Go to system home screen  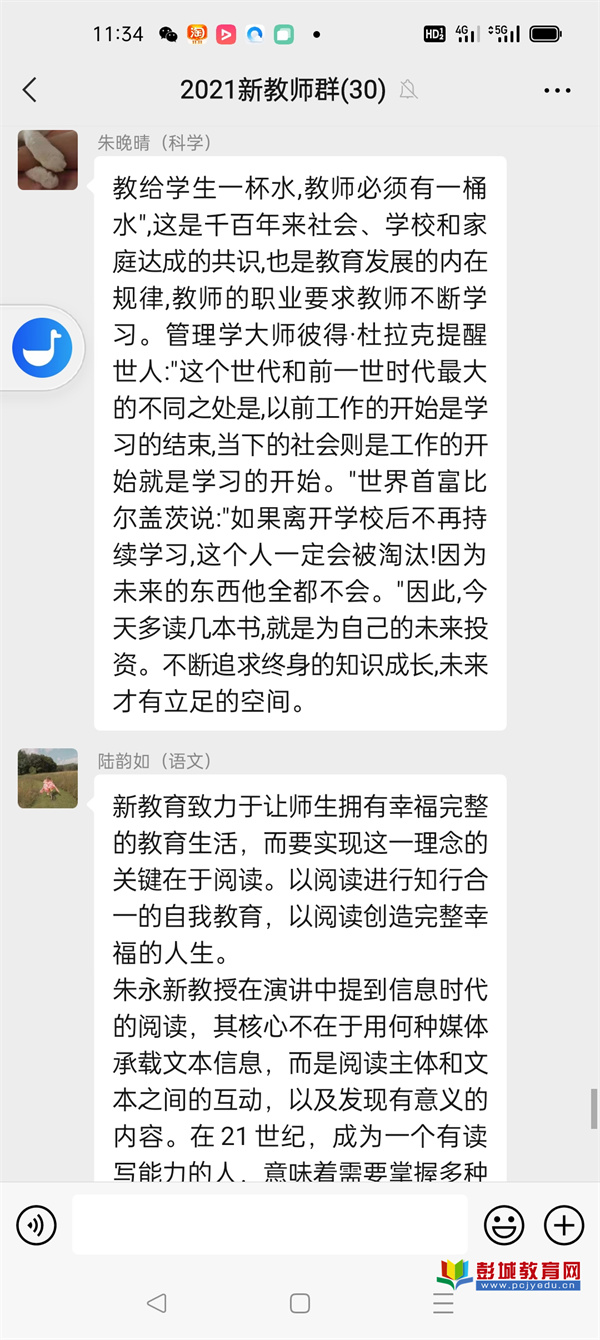299,1303
